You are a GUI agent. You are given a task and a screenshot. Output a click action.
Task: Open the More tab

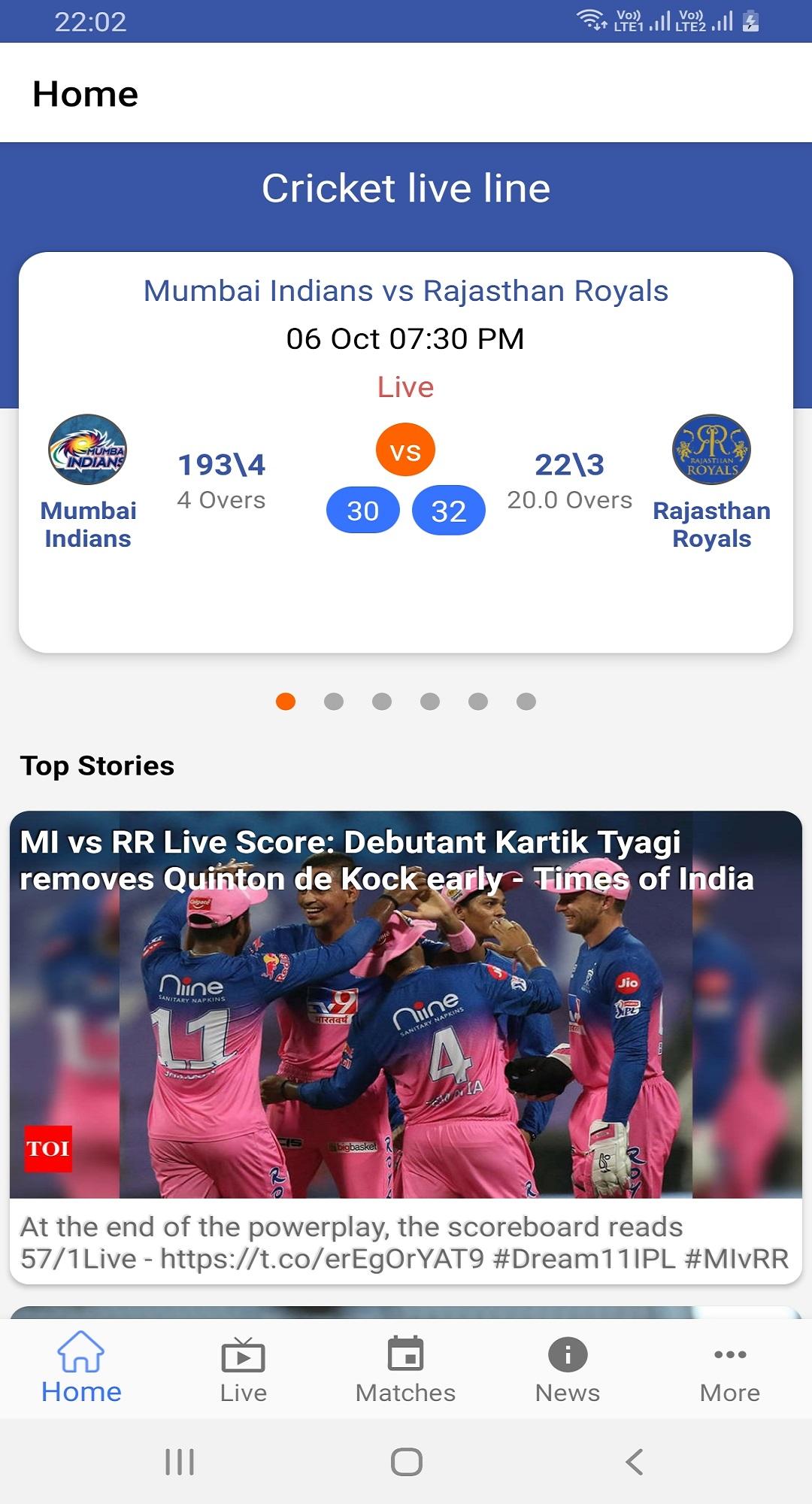[729, 1370]
